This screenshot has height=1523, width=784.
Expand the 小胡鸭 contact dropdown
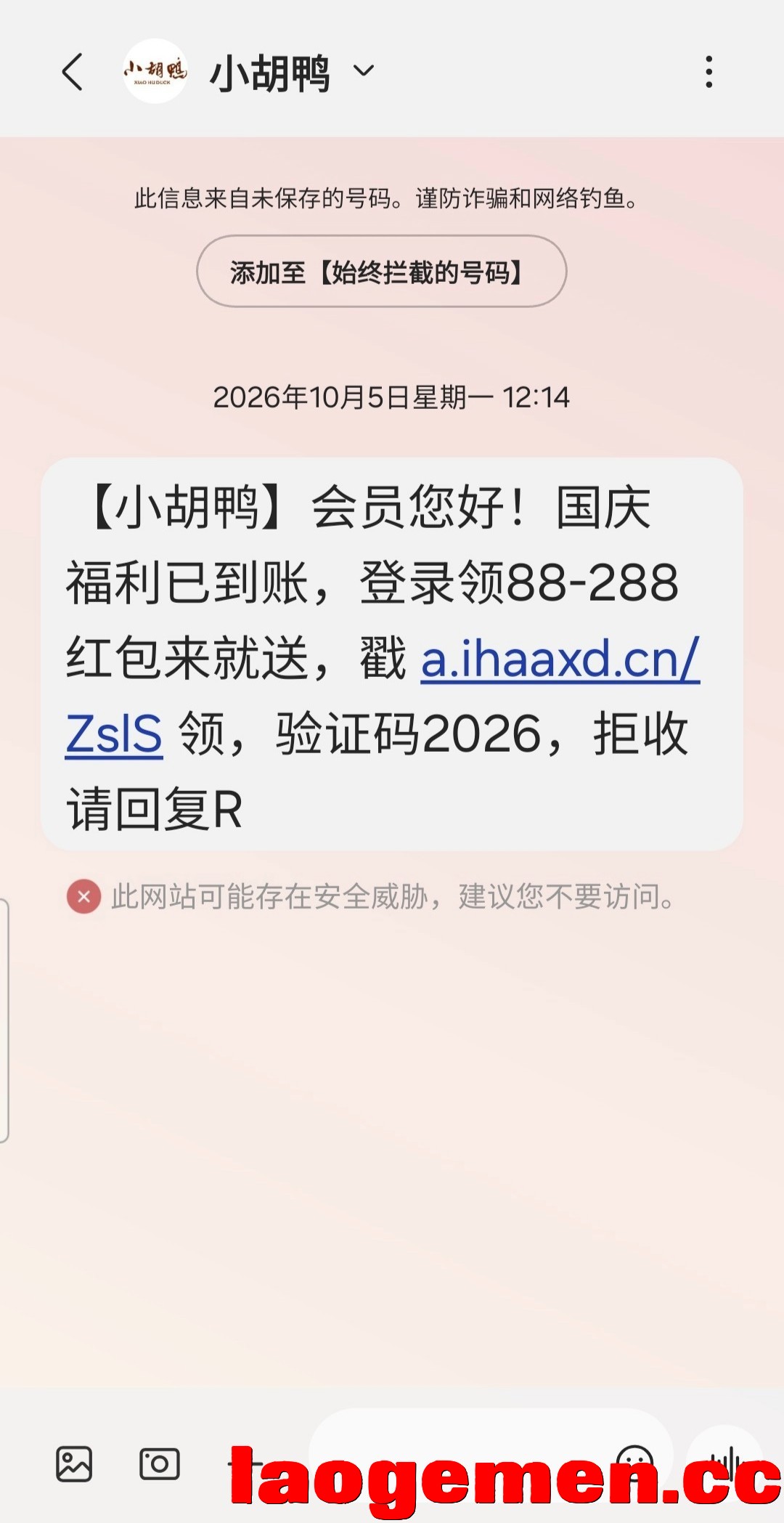363,70
